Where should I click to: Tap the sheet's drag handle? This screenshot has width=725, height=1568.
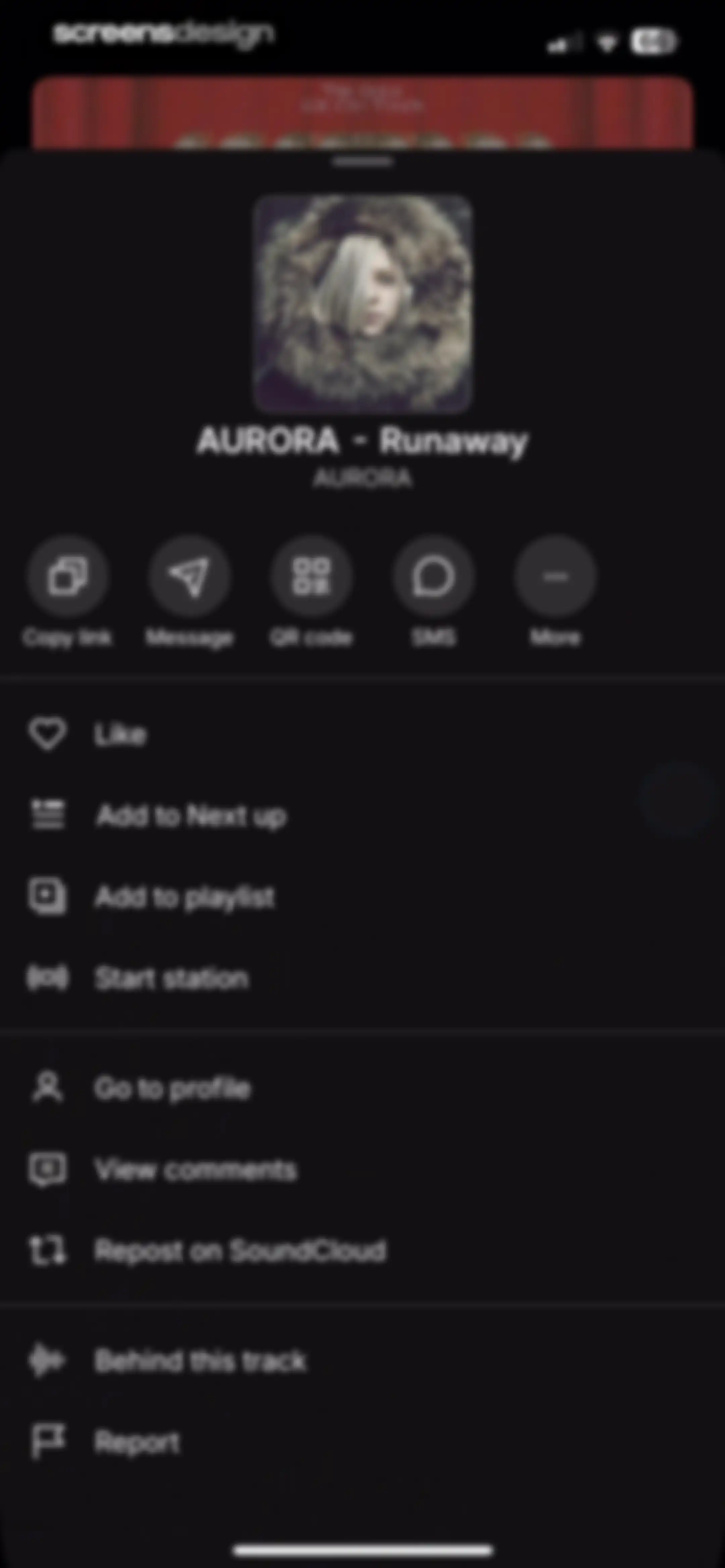(x=362, y=162)
